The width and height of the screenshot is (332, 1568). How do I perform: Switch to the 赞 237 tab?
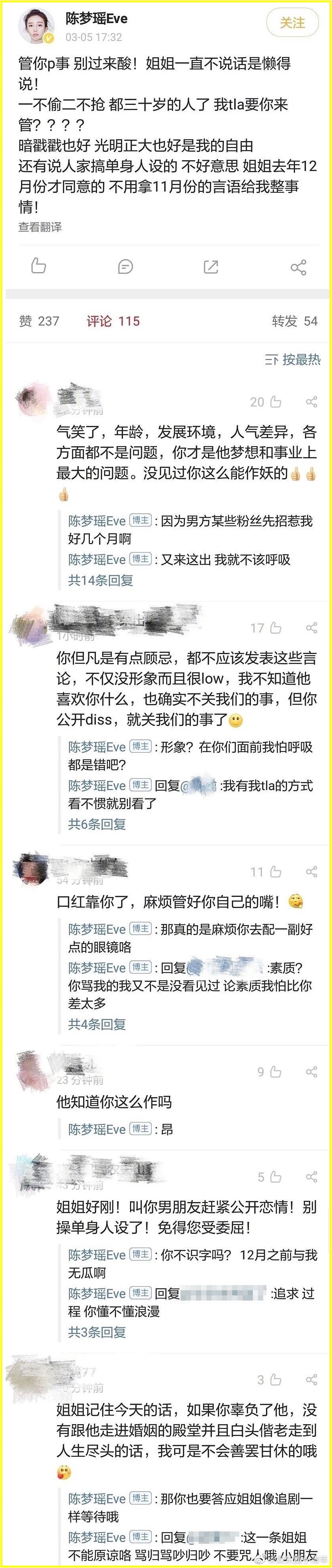(39, 321)
